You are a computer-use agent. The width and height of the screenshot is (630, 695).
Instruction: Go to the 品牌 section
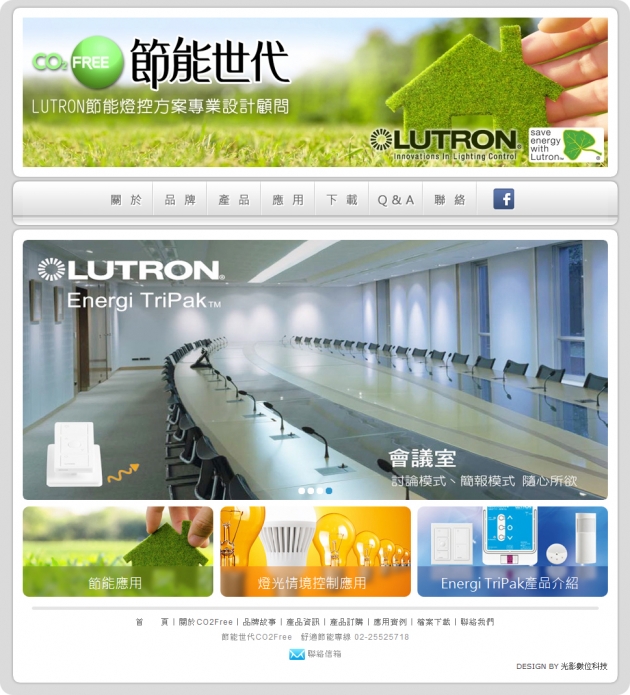coord(180,200)
